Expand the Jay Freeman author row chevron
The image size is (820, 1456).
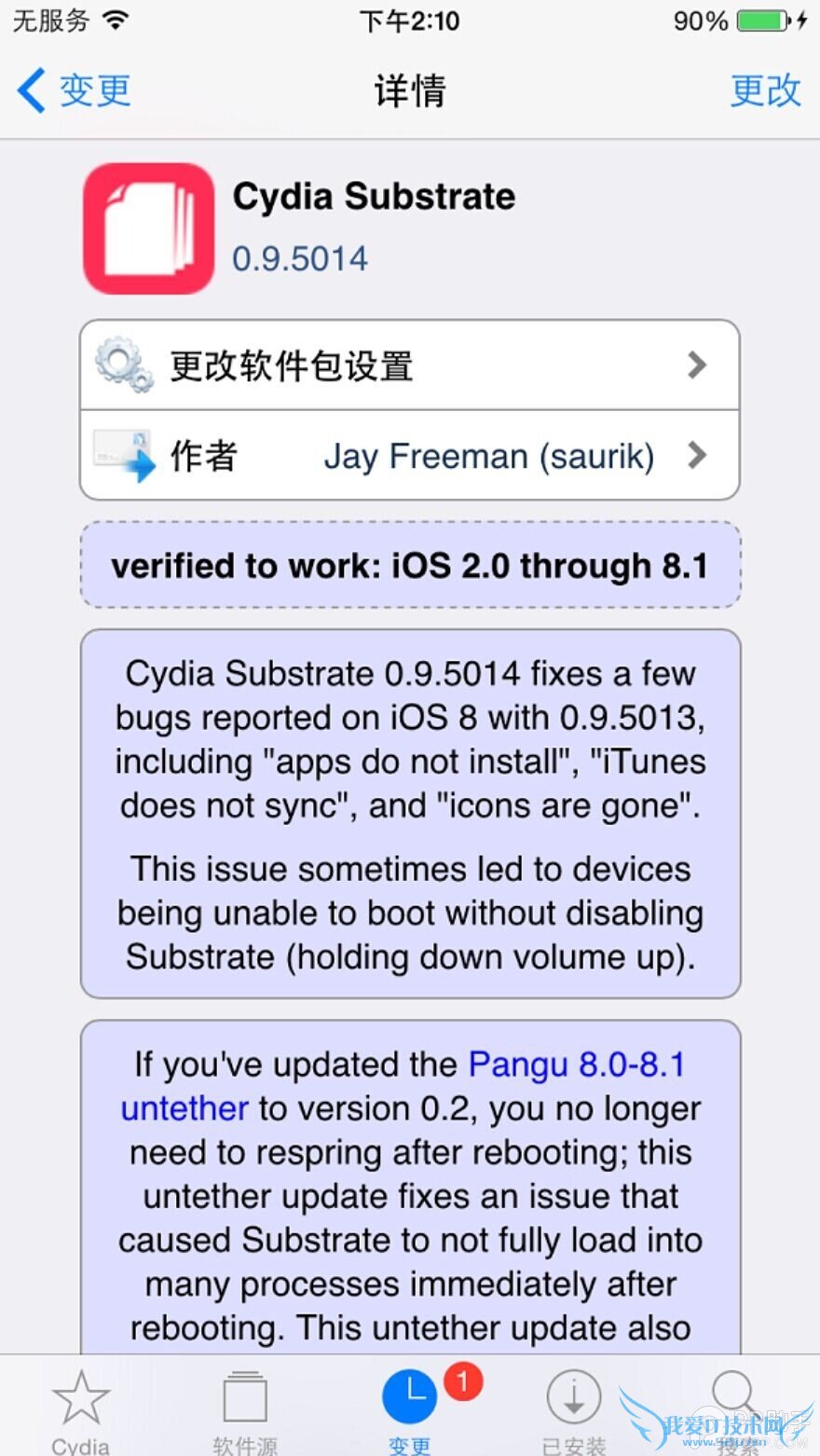pos(696,455)
